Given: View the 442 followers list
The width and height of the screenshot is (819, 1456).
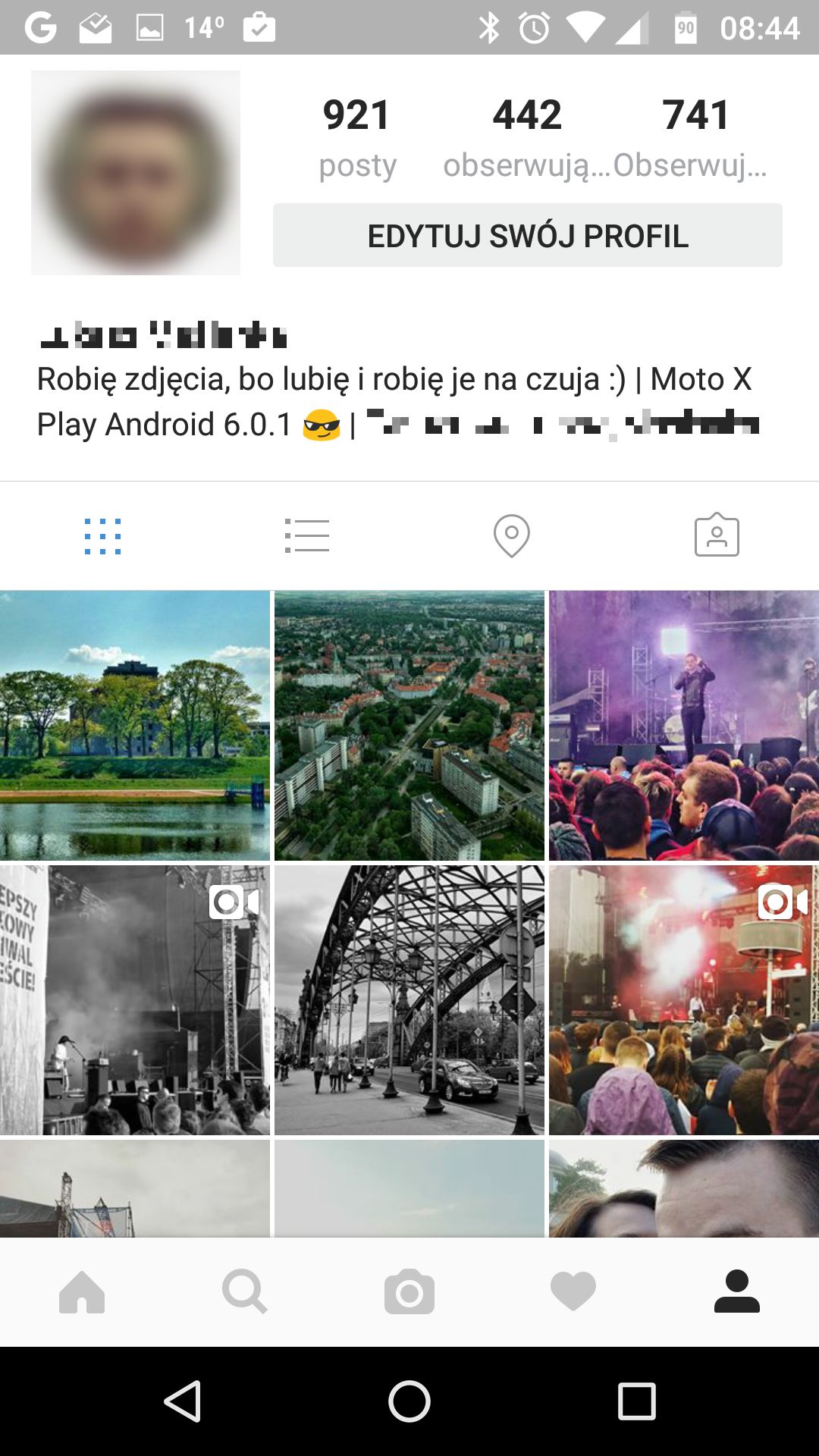Looking at the screenshot, I should (x=527, y=138).
